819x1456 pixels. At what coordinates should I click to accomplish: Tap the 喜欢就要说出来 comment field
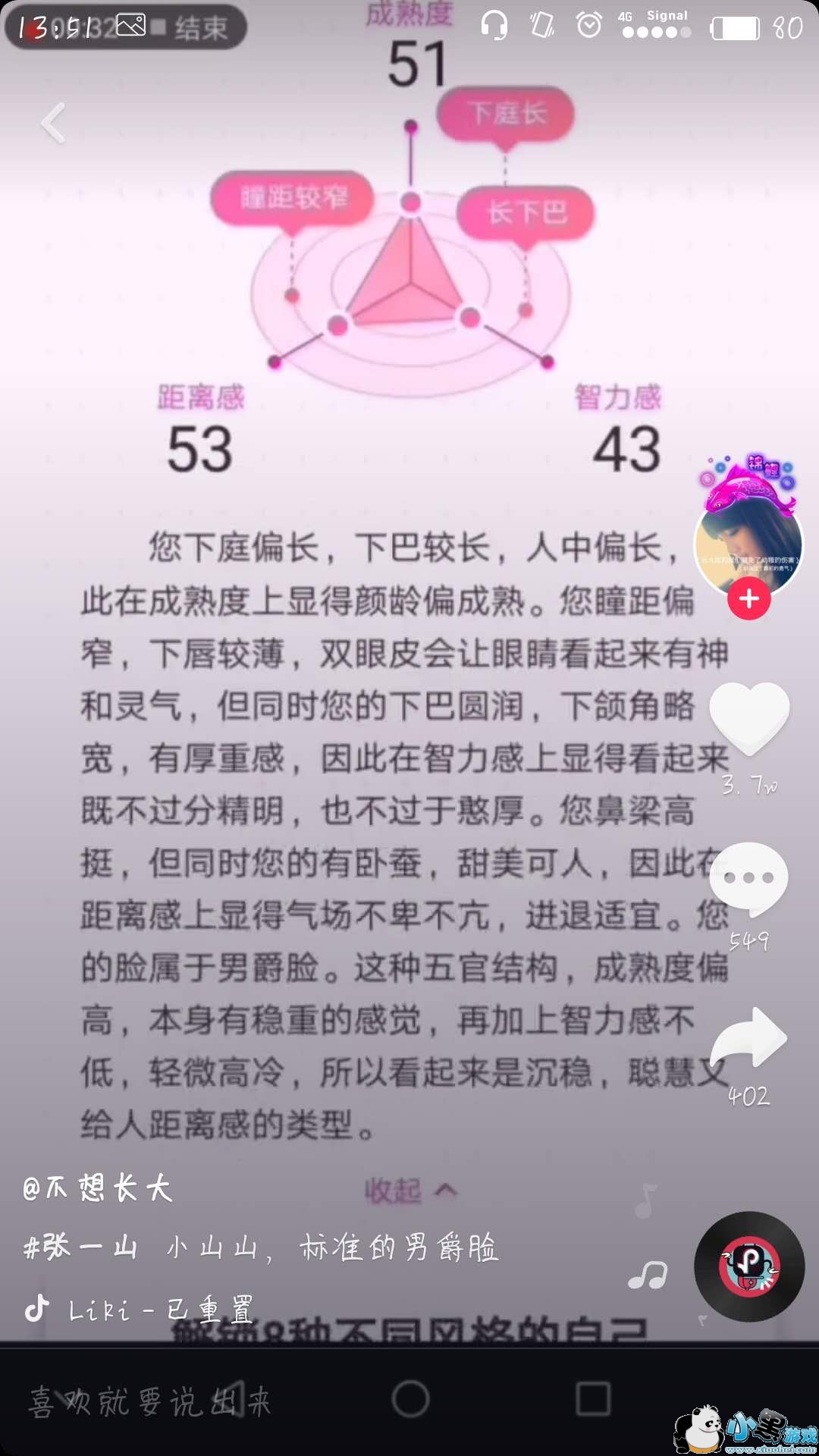(150, 1402)
